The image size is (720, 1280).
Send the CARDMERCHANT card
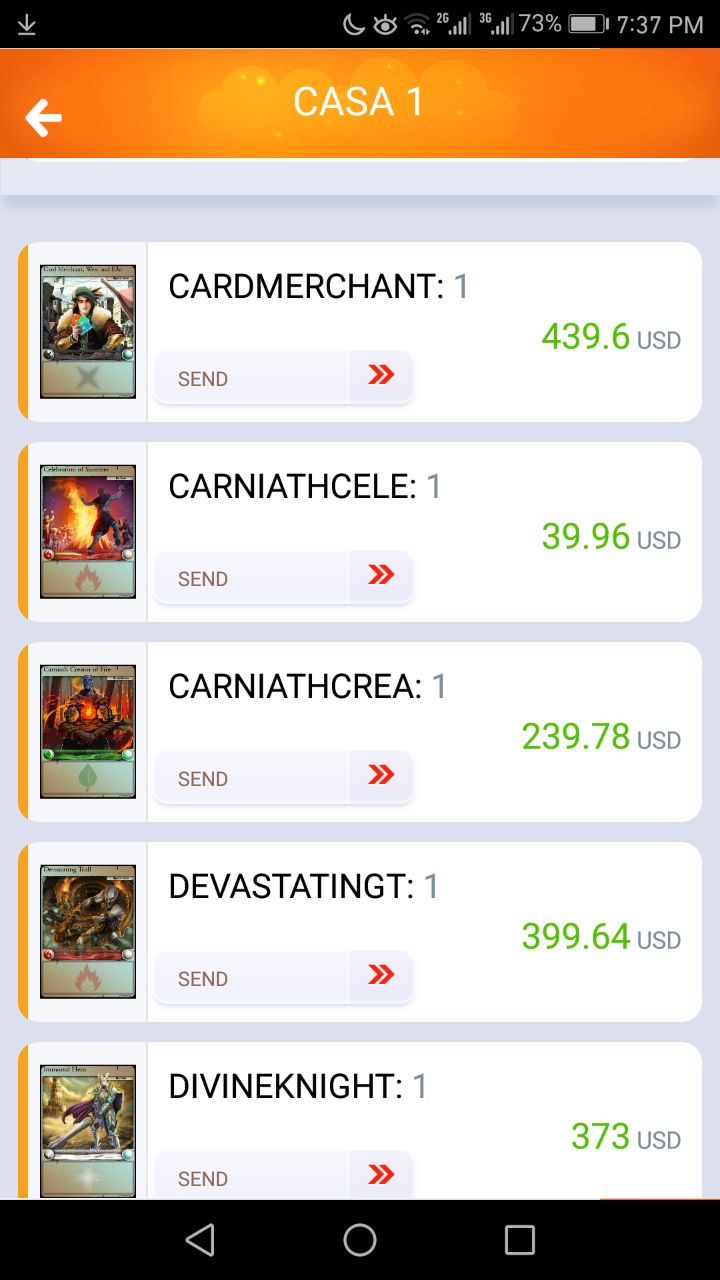283,377
